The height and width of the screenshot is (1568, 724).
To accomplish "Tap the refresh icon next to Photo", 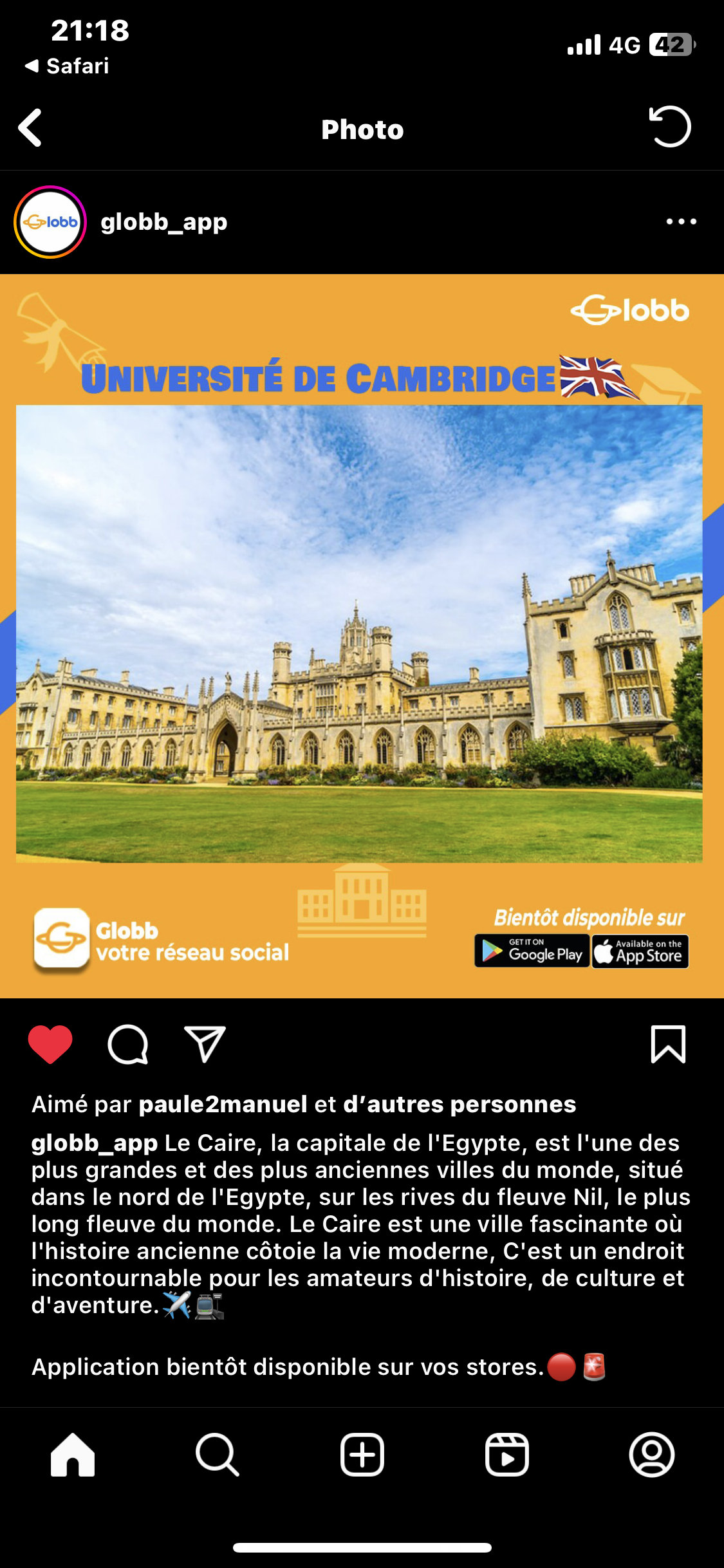I will coord(670,127).
